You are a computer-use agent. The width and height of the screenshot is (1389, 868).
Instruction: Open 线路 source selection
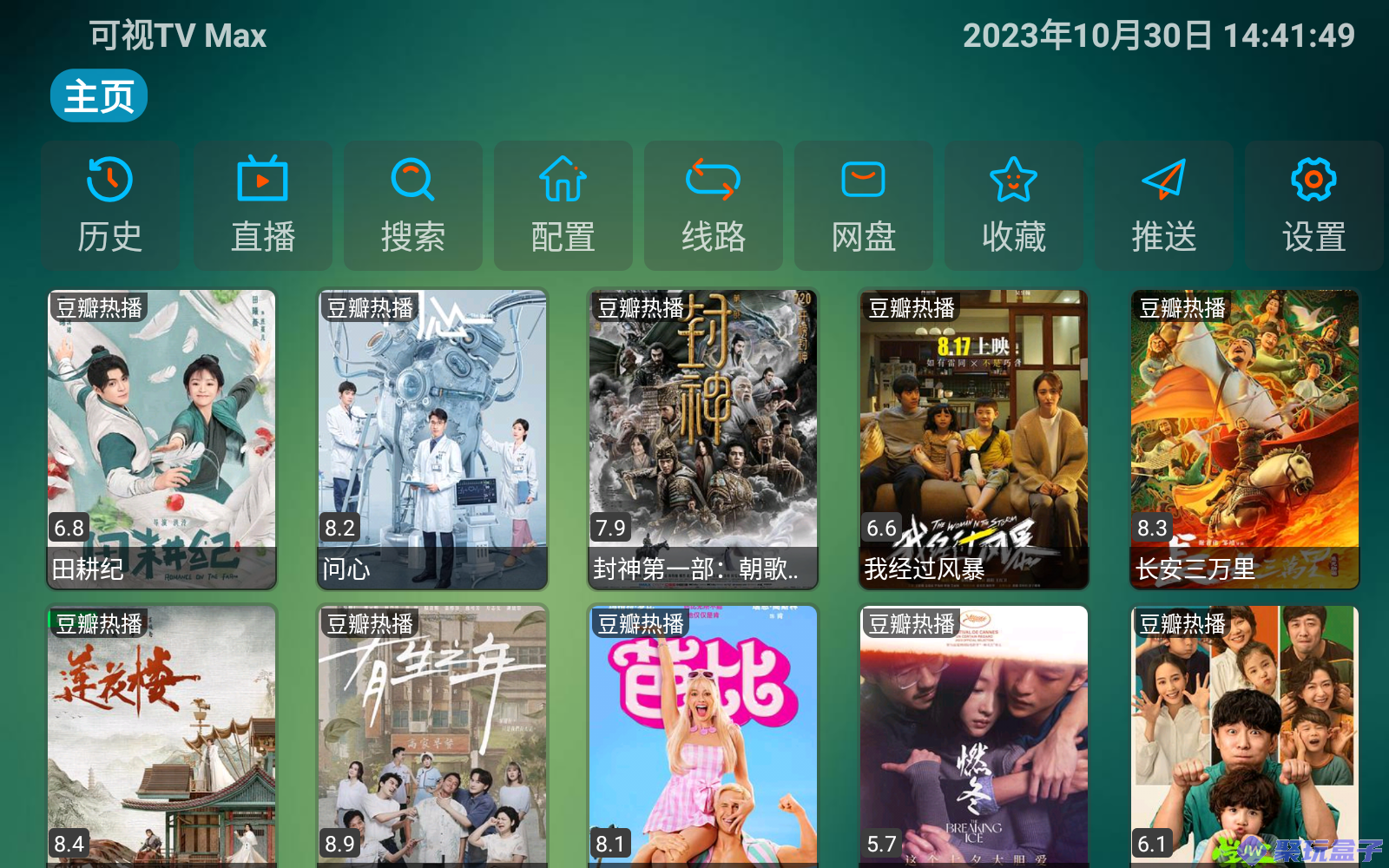click(x=713, y=206)
